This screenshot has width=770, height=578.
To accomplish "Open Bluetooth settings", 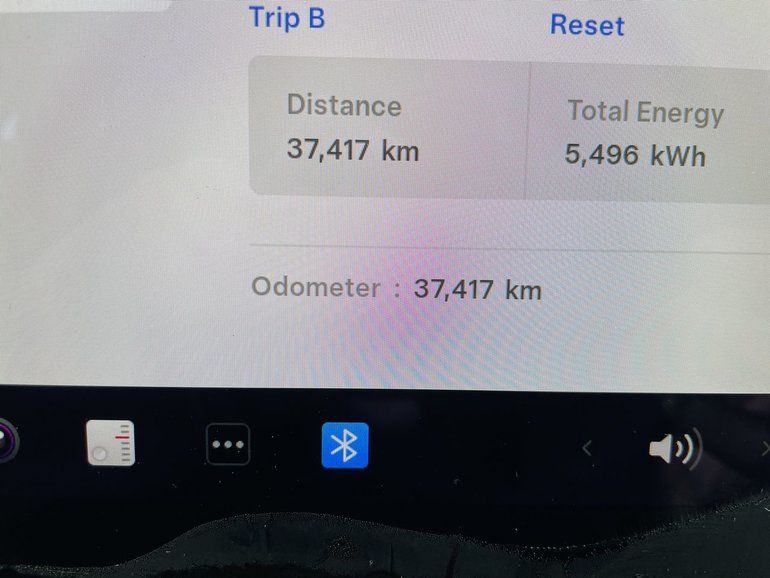I will coord(345,445).
